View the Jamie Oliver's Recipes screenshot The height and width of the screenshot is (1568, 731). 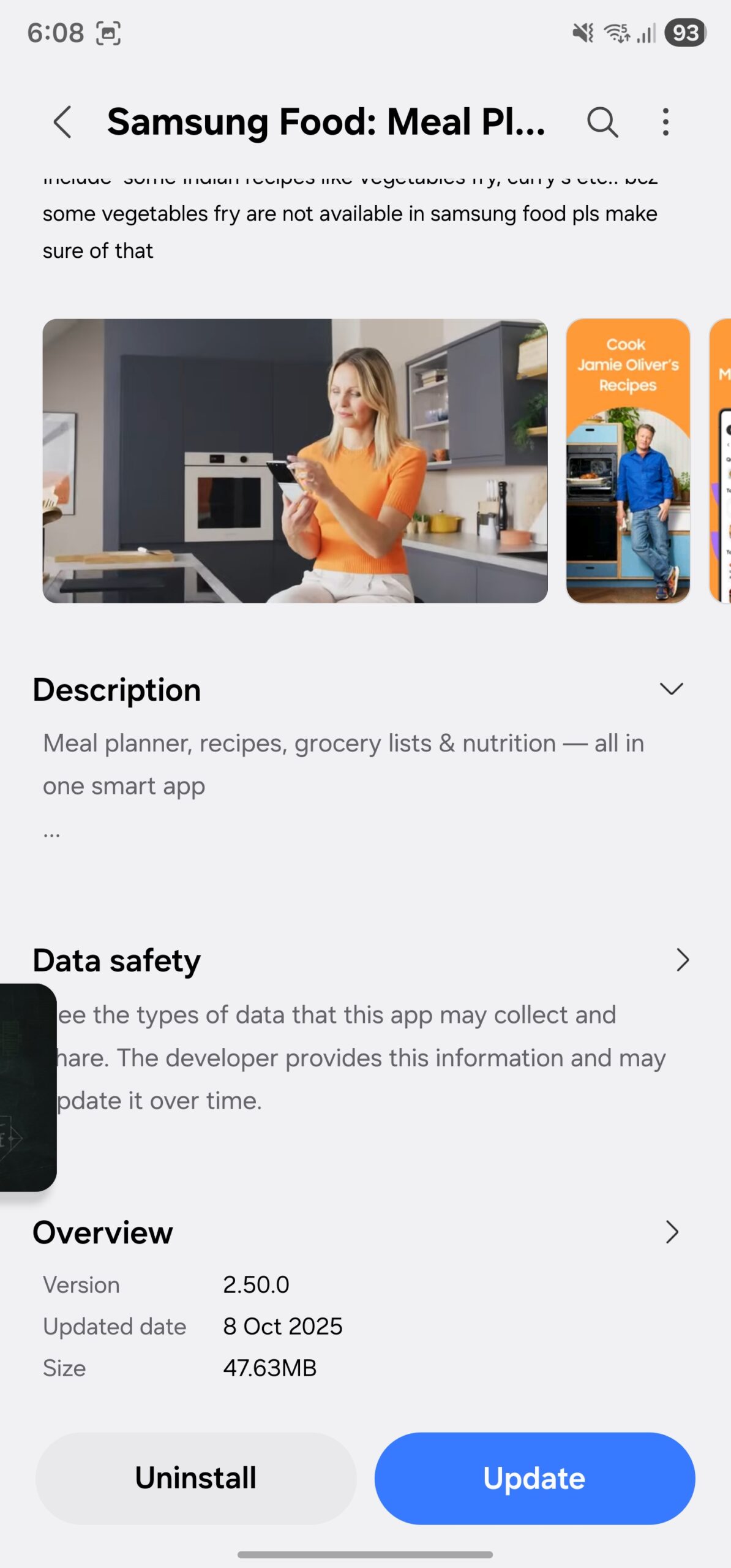[628, 461]
